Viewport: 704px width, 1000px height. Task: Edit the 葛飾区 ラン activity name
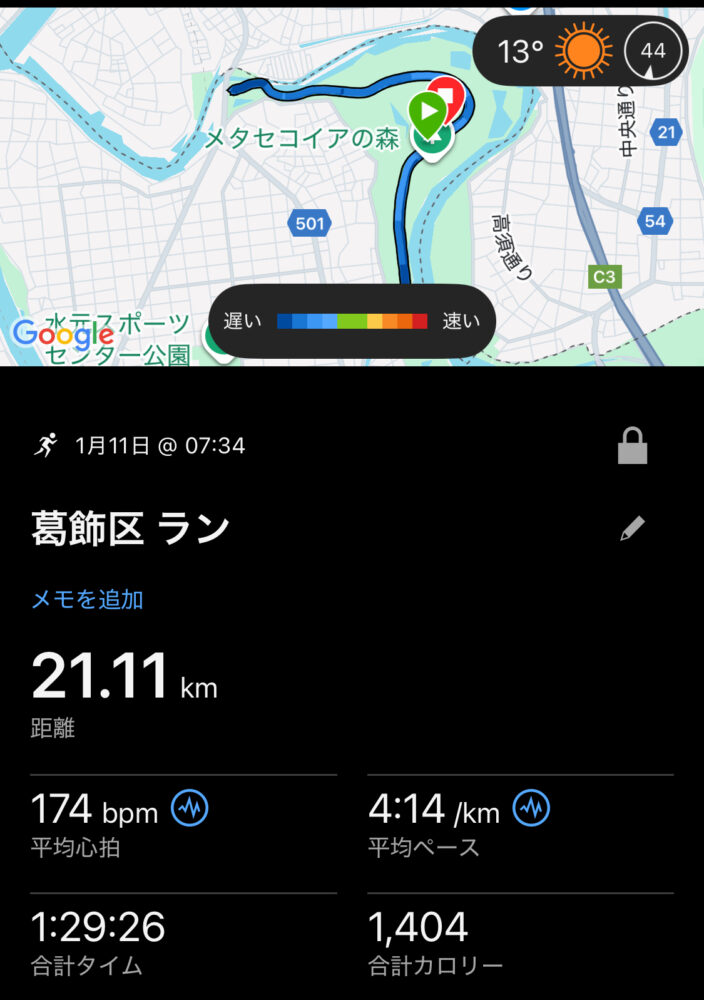632,529
